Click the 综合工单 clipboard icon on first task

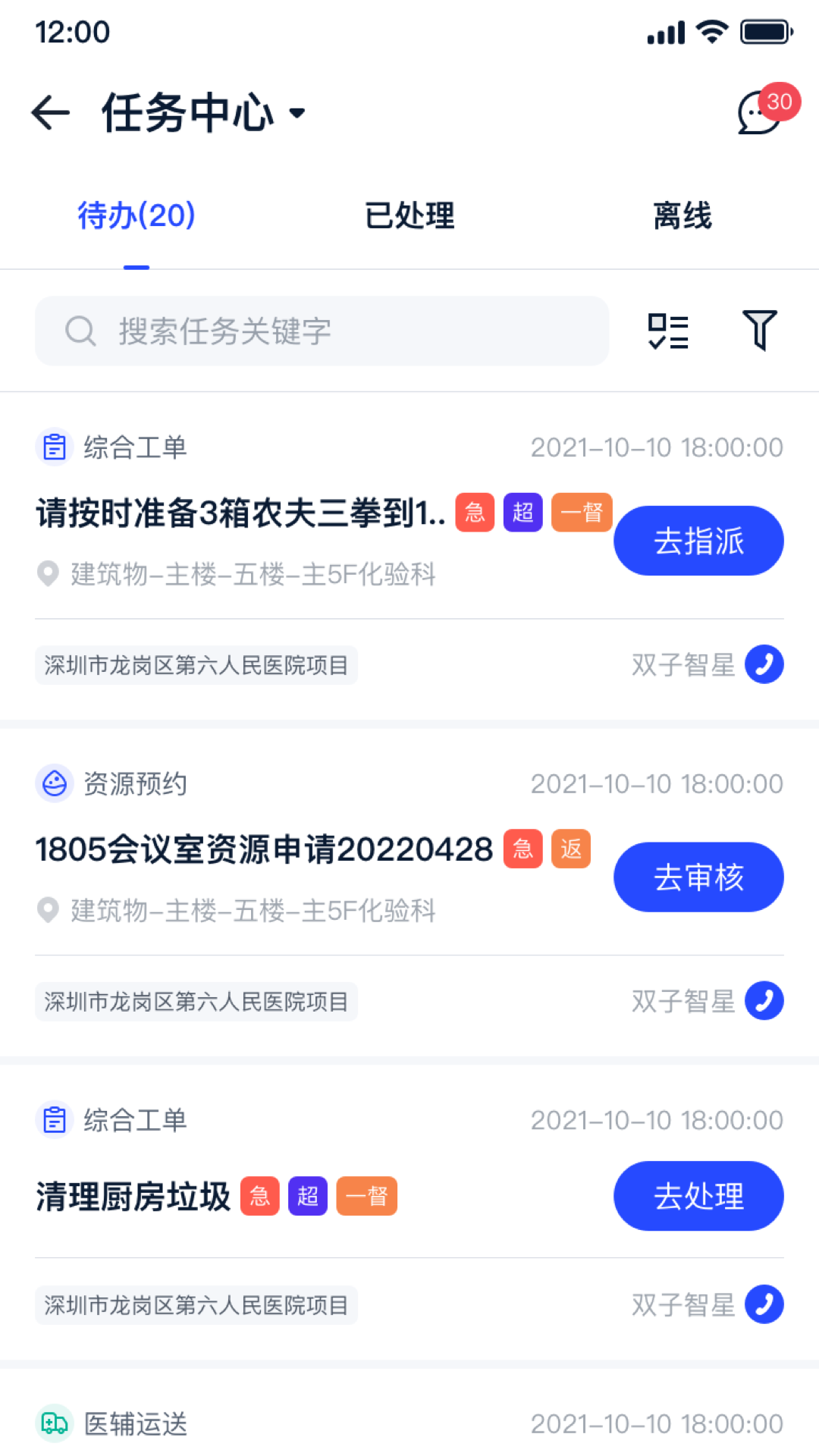(x=54, y=447)
